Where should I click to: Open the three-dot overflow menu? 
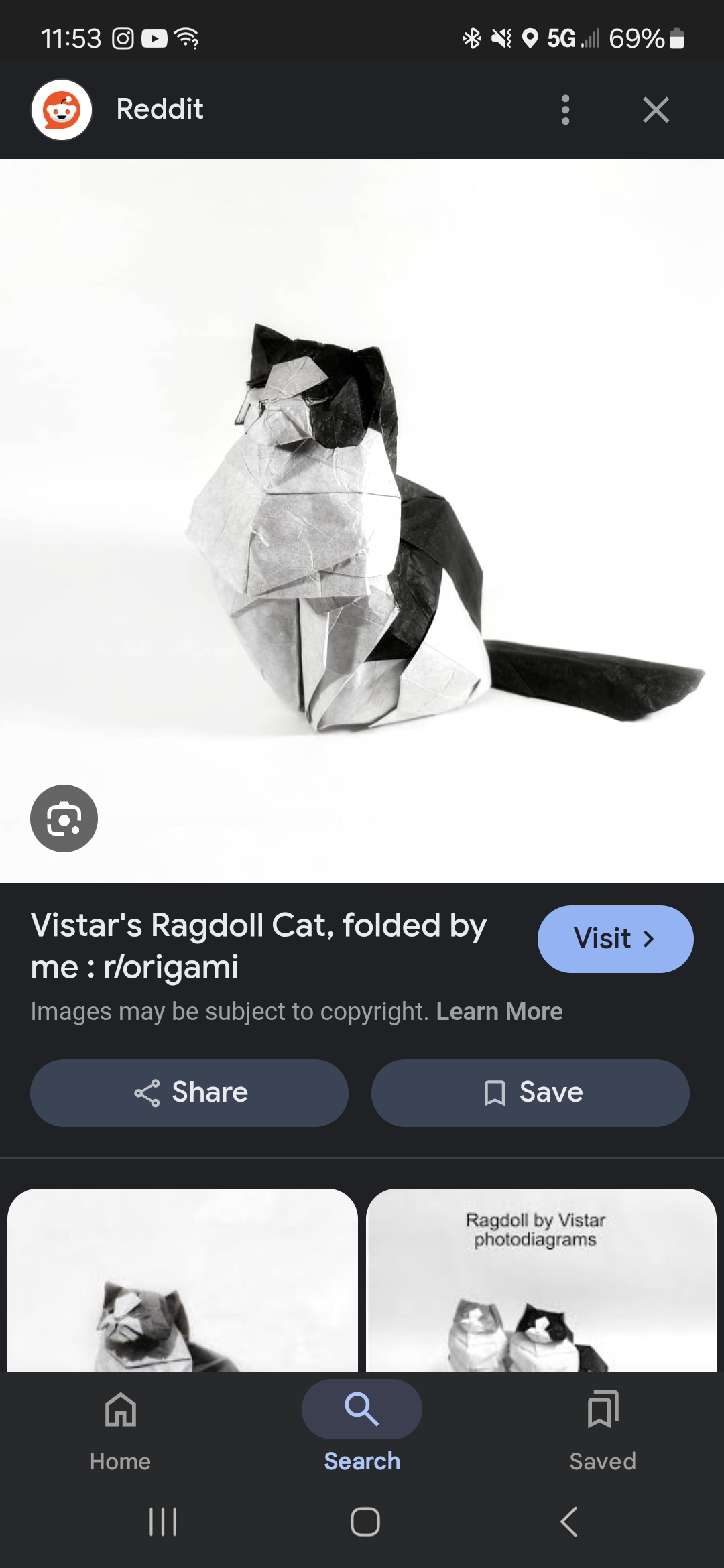[x=565, y=109]
